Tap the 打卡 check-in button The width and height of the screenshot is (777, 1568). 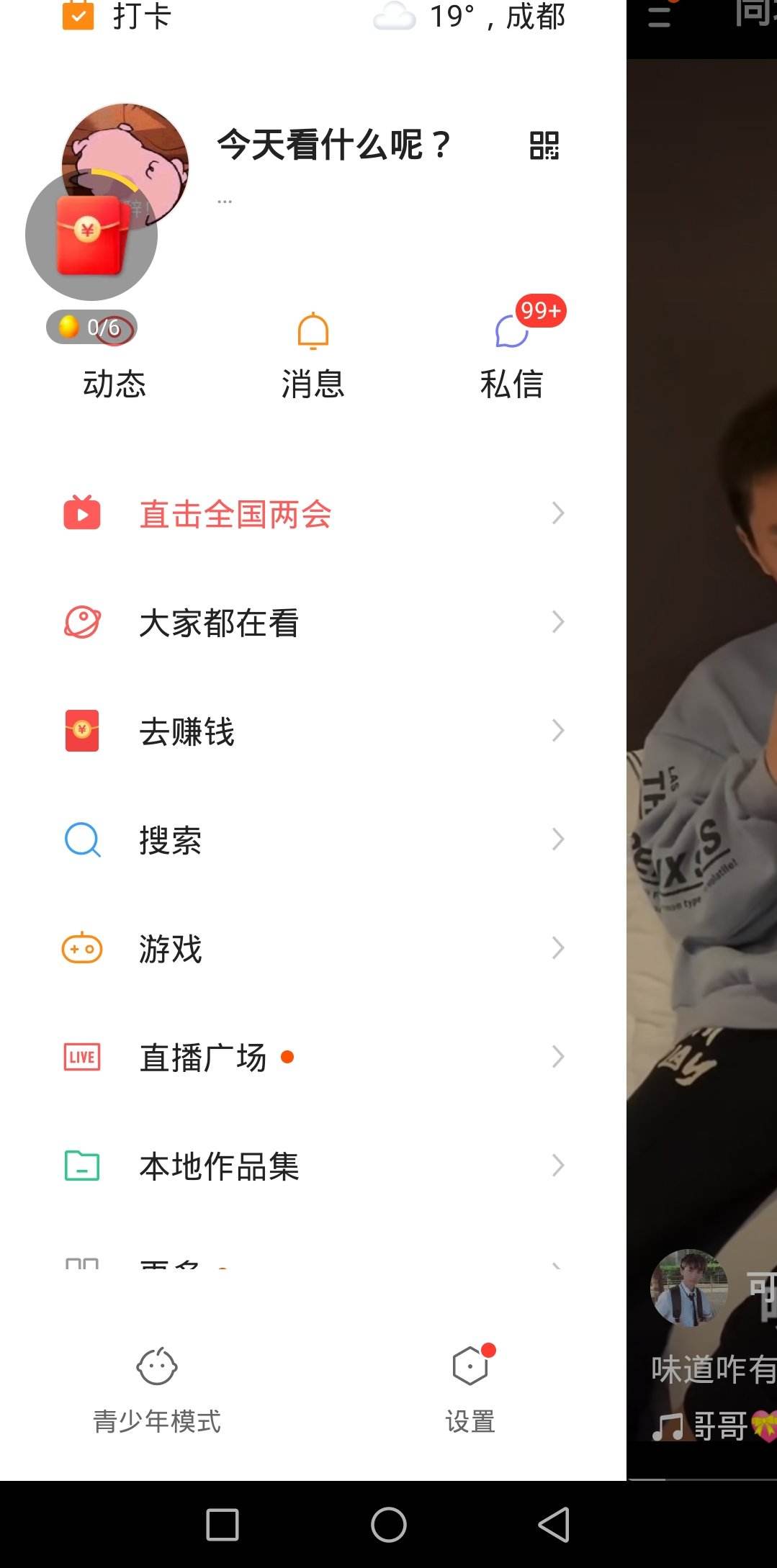coord(117,16)
